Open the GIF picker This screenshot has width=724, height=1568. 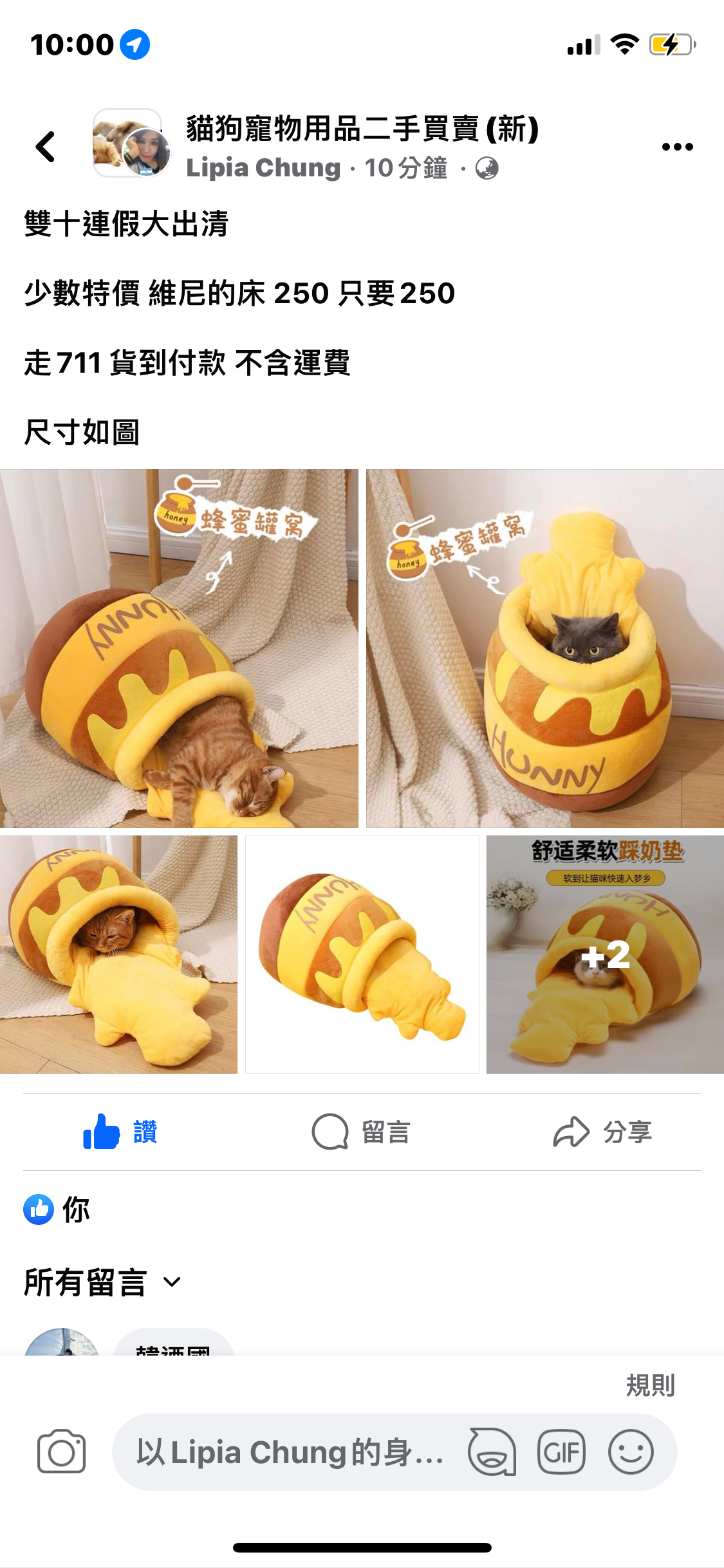click(x=561, y=1452)
